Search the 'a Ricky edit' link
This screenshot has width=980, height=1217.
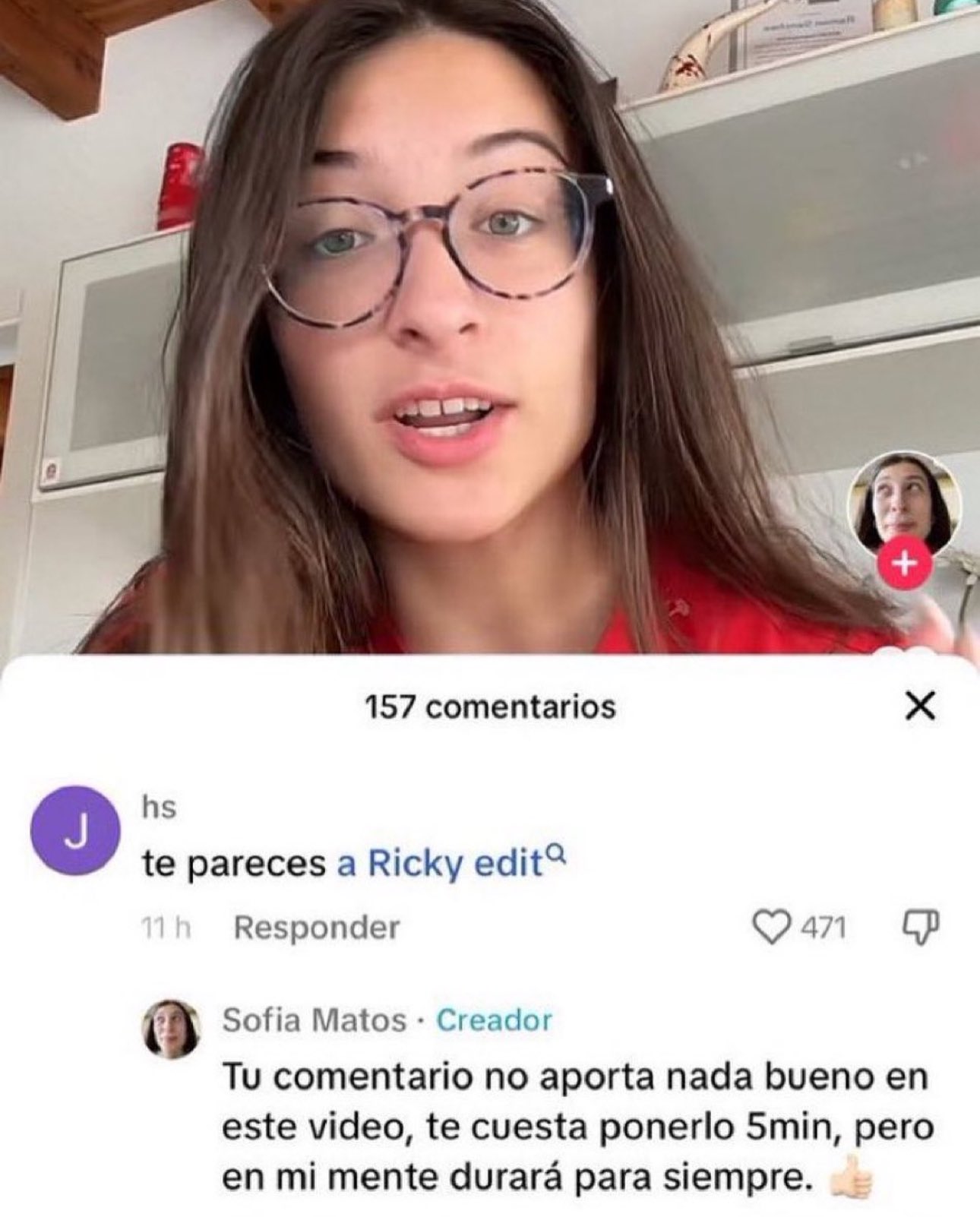point(452,864)
